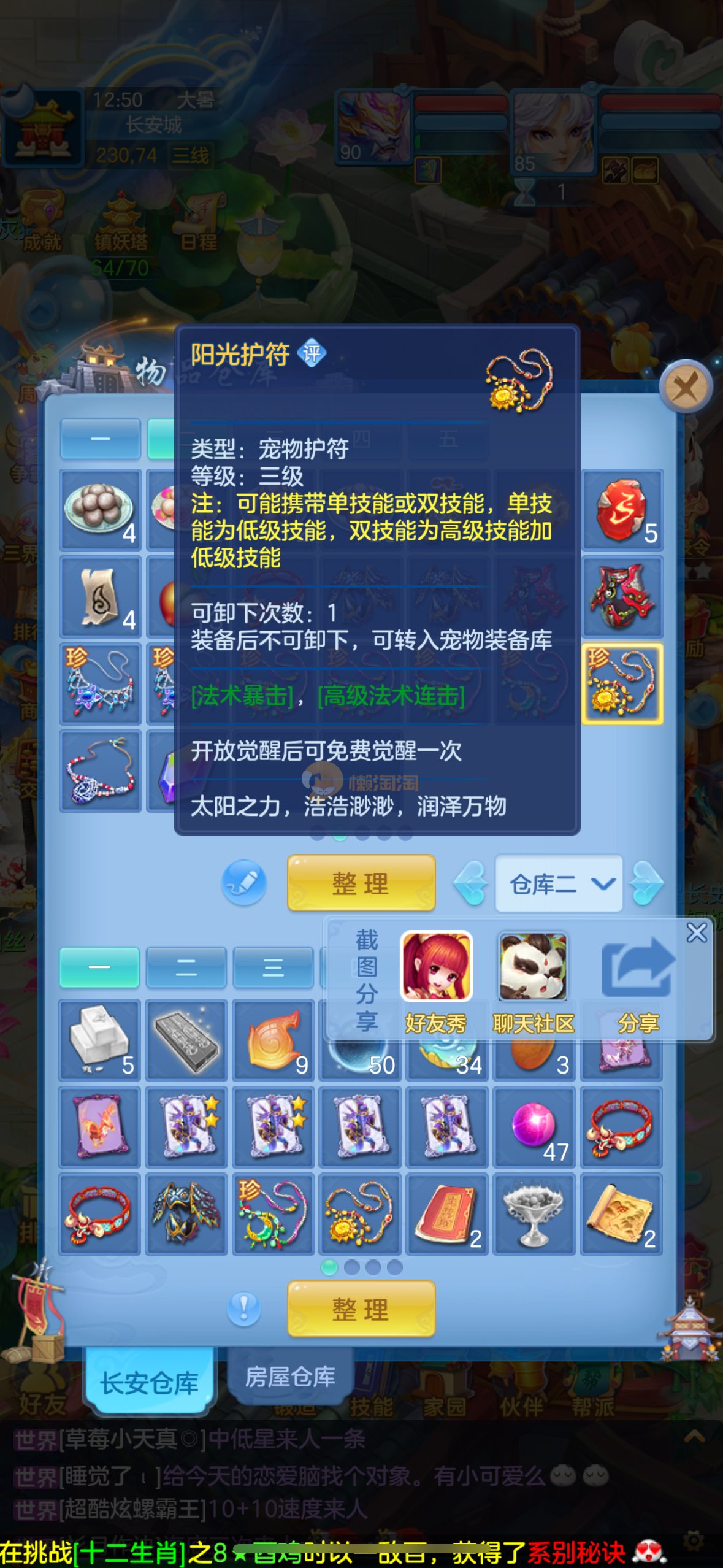The image size is (723, 1568).
Task: Select the 长安仓库 tab
Action: [149, 1383]
